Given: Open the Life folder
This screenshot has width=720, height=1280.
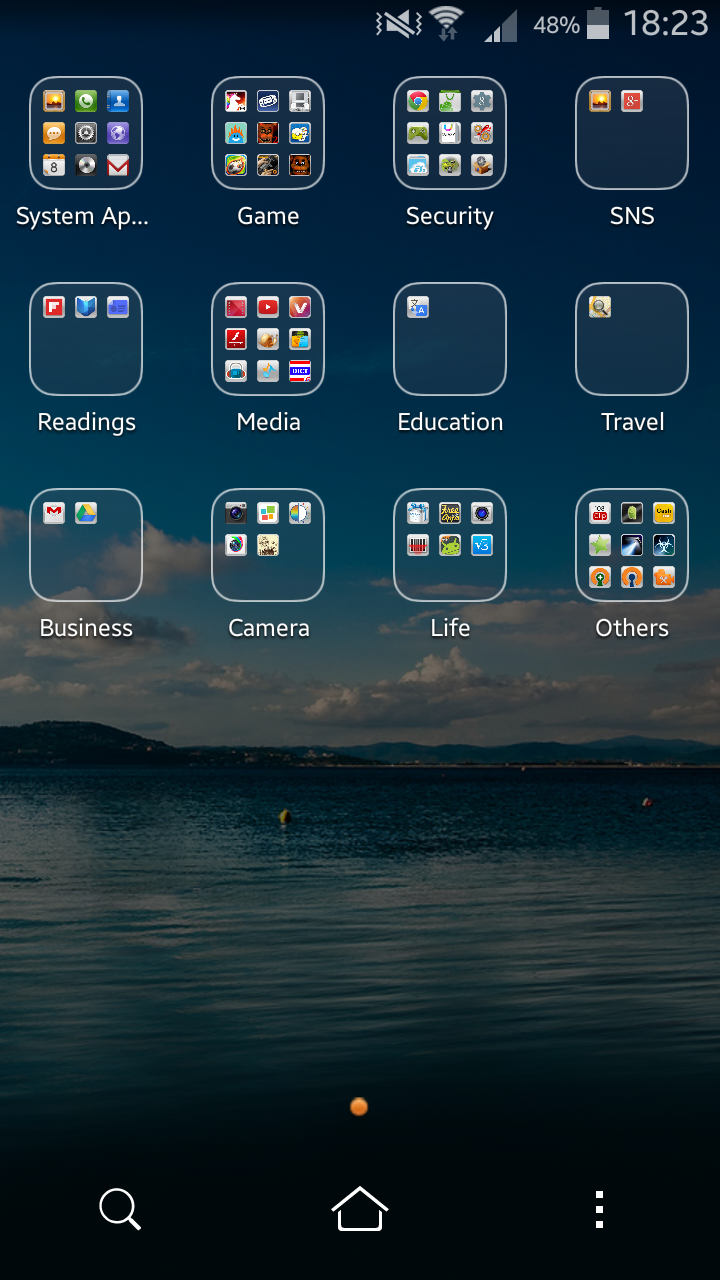Looking at the screenshot, I should tap(450, 545).
